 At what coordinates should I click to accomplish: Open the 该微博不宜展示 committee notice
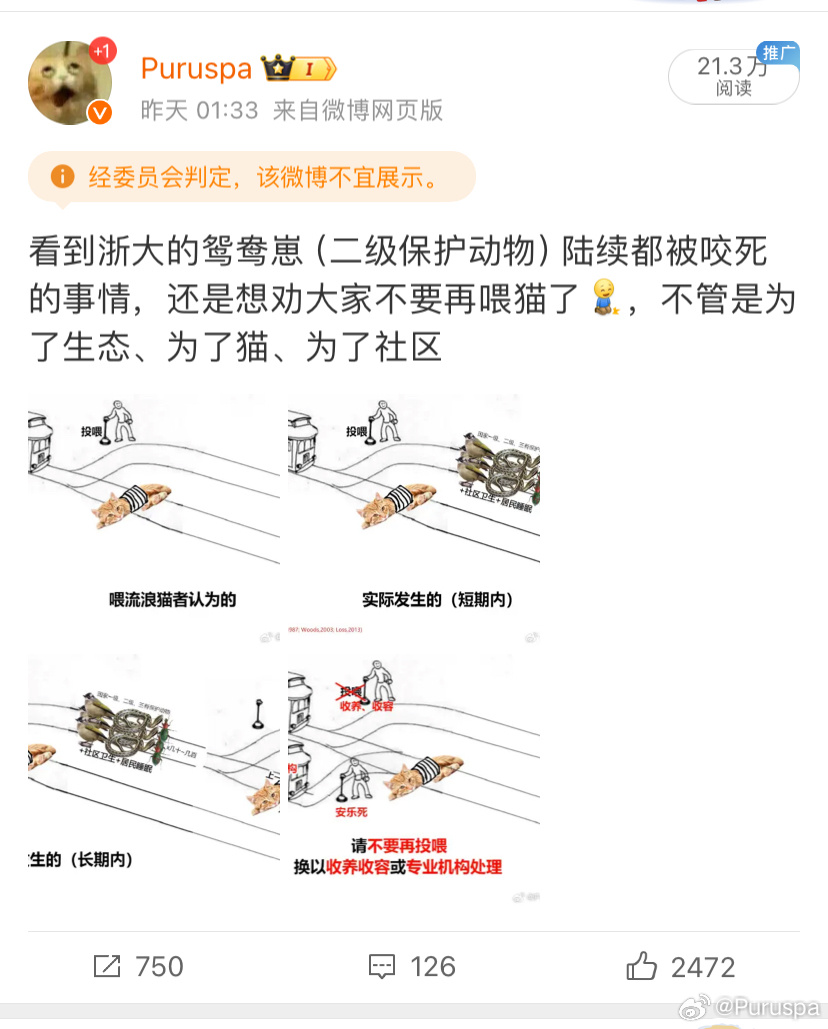252,178
